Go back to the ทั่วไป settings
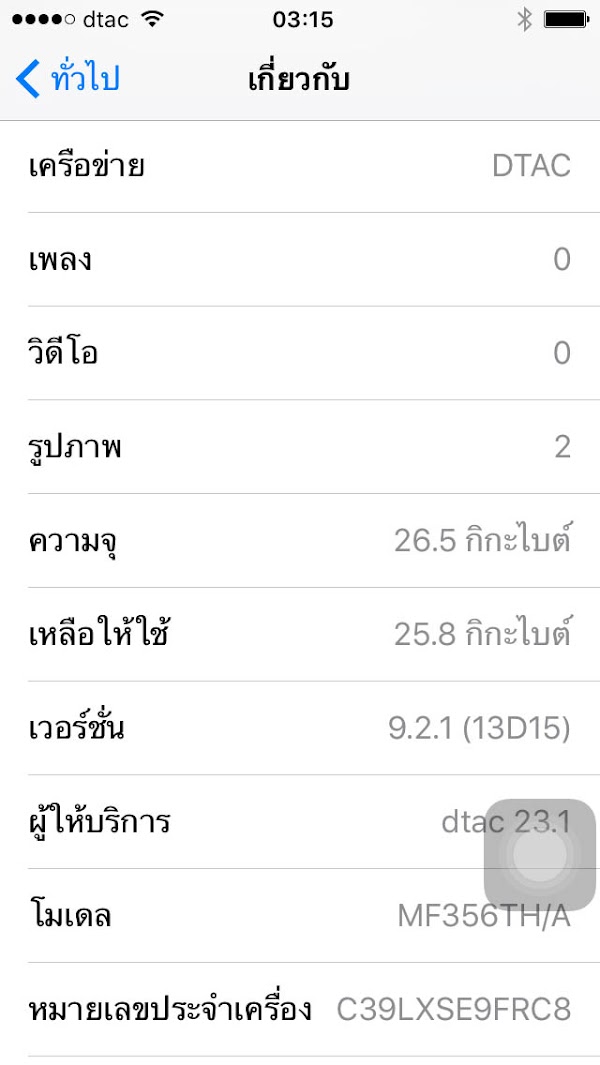The height and width of the screenshot is (1065, 600). [x=70, y=79]
